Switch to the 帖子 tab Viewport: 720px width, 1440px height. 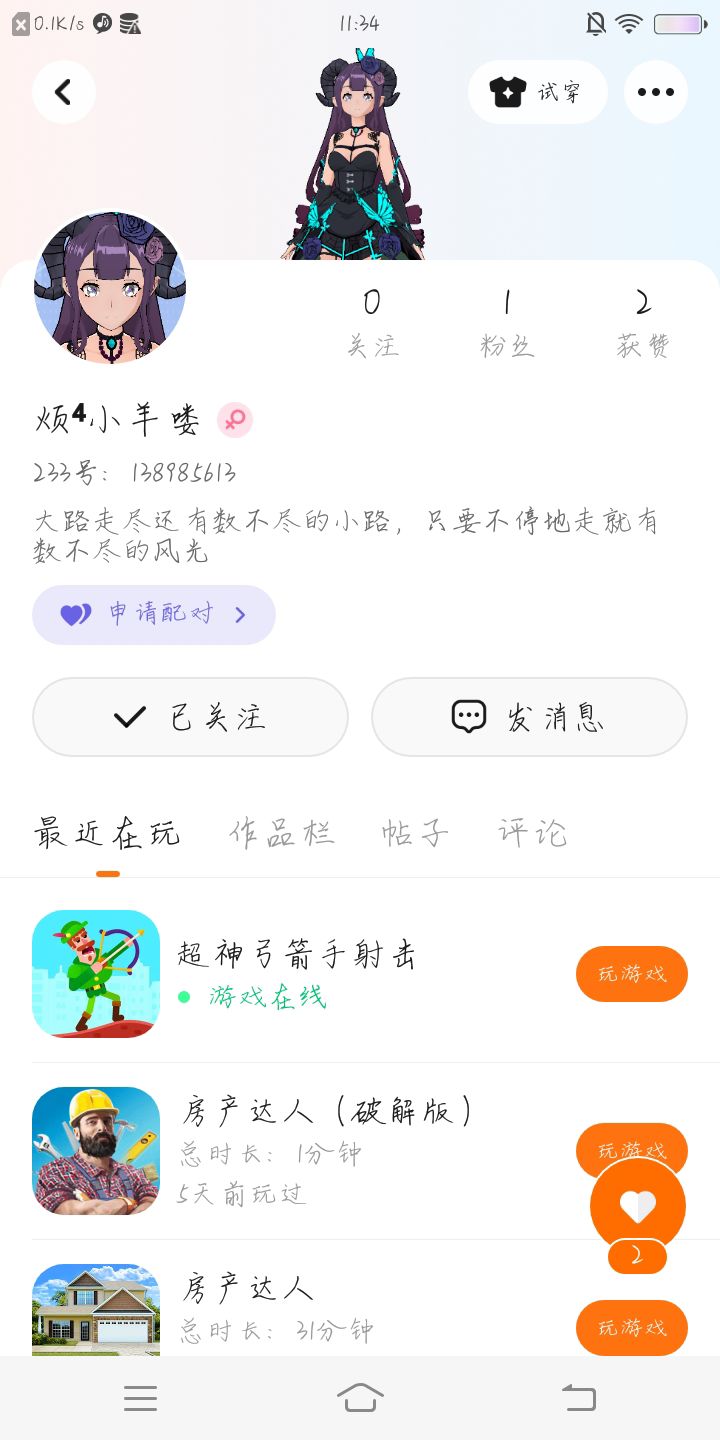(415, 833)
